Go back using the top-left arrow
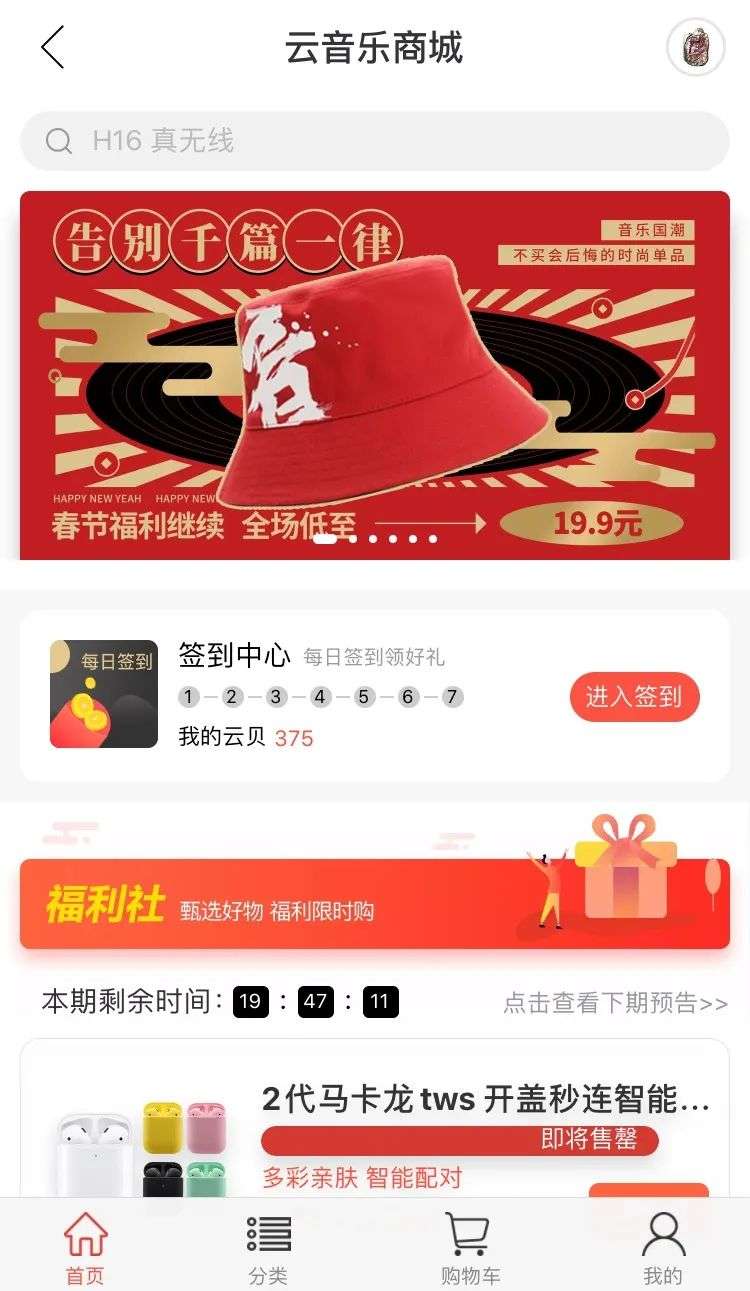750x1291 pixels. pyautogui.click(x=53, y=48)
